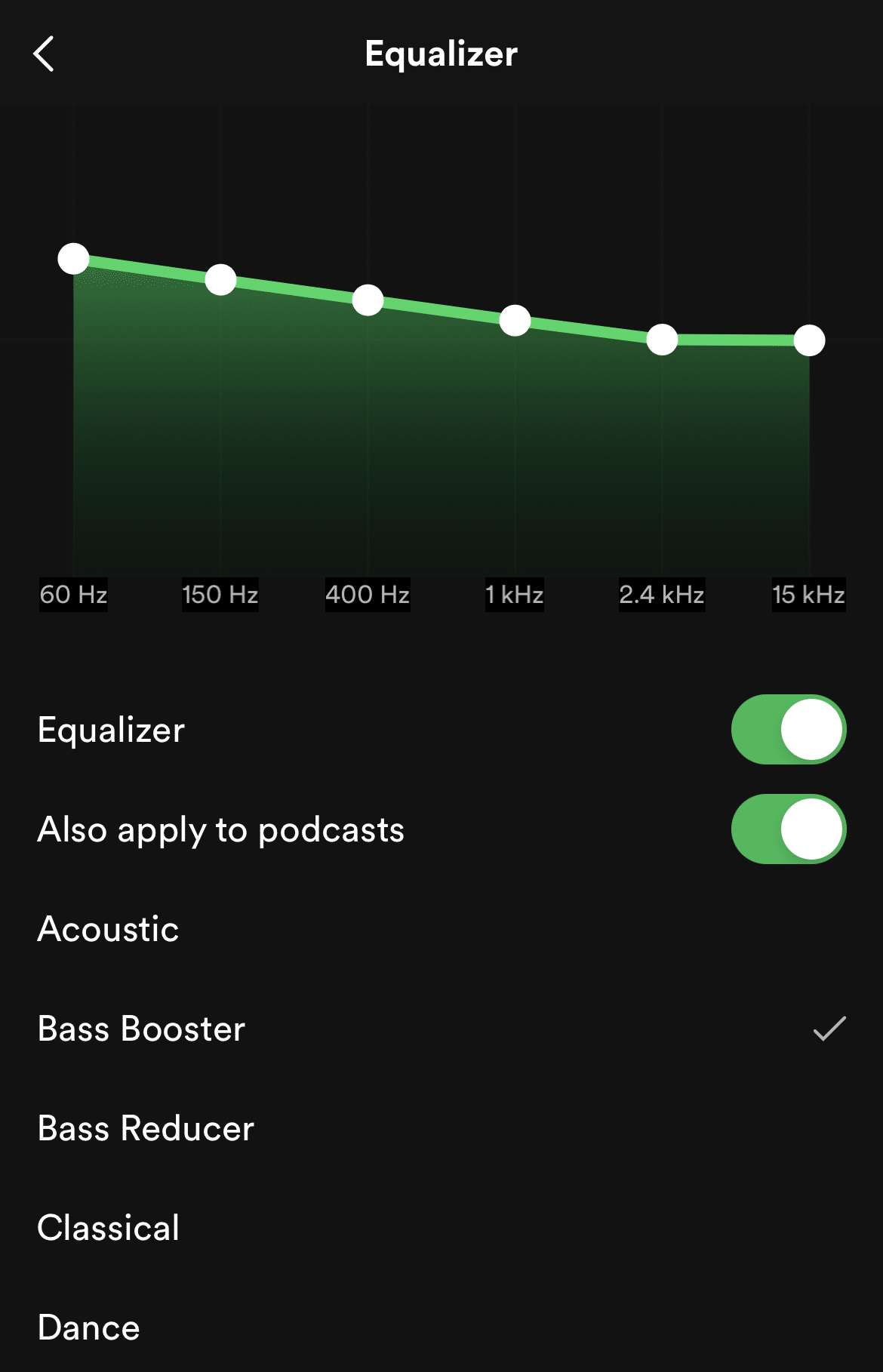Click the 15 kHz frequency label
The image size is (883, 1372).
(808, 594)
